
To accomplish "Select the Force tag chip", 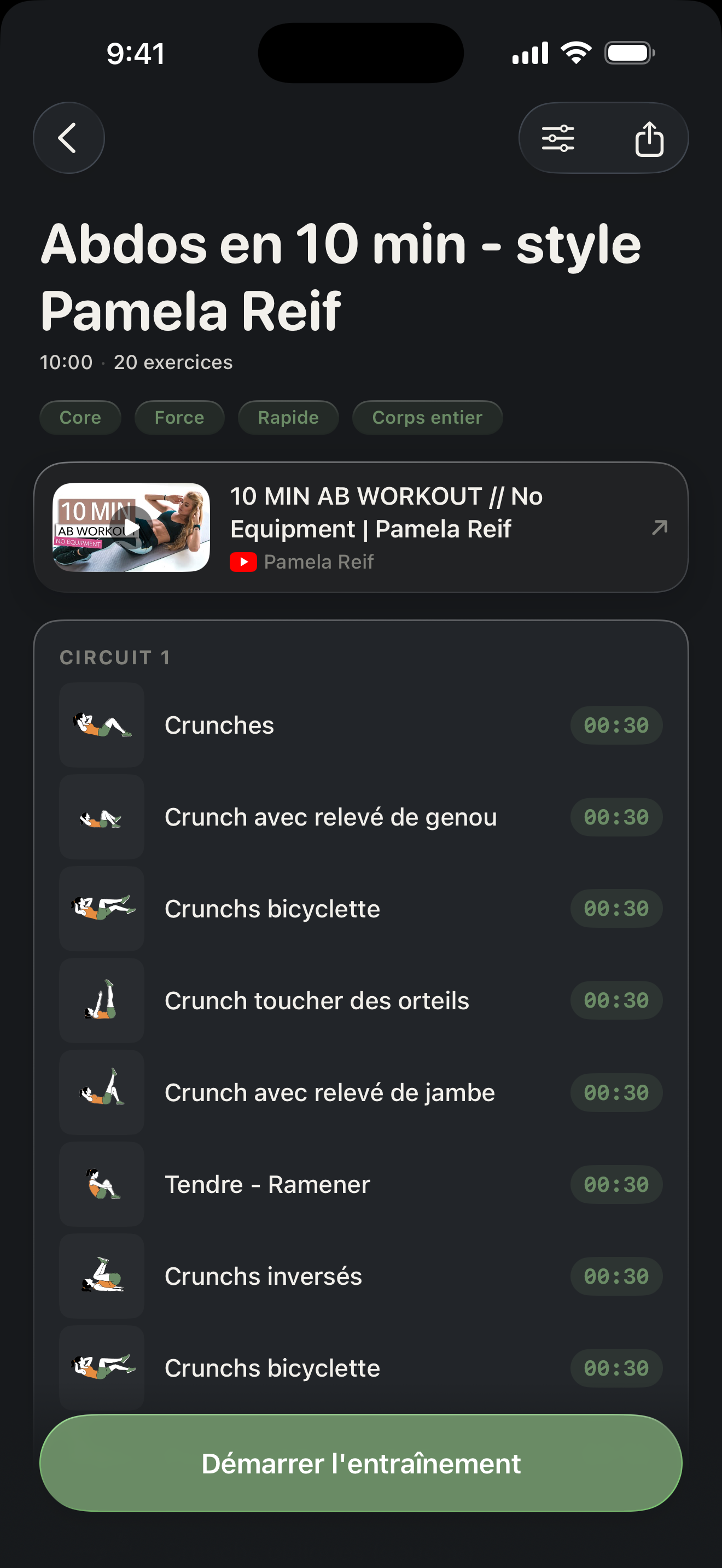I will pyautogui.click(x=179, y=418).
